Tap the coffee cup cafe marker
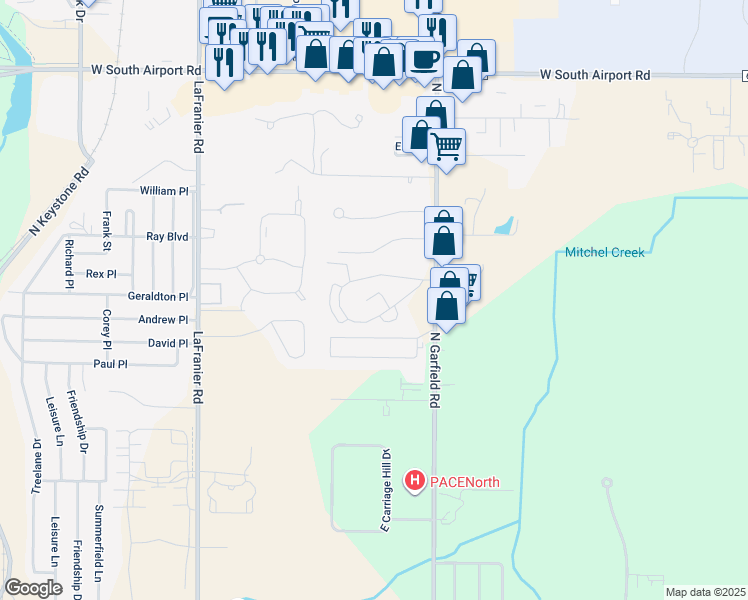 click(423, 59)
